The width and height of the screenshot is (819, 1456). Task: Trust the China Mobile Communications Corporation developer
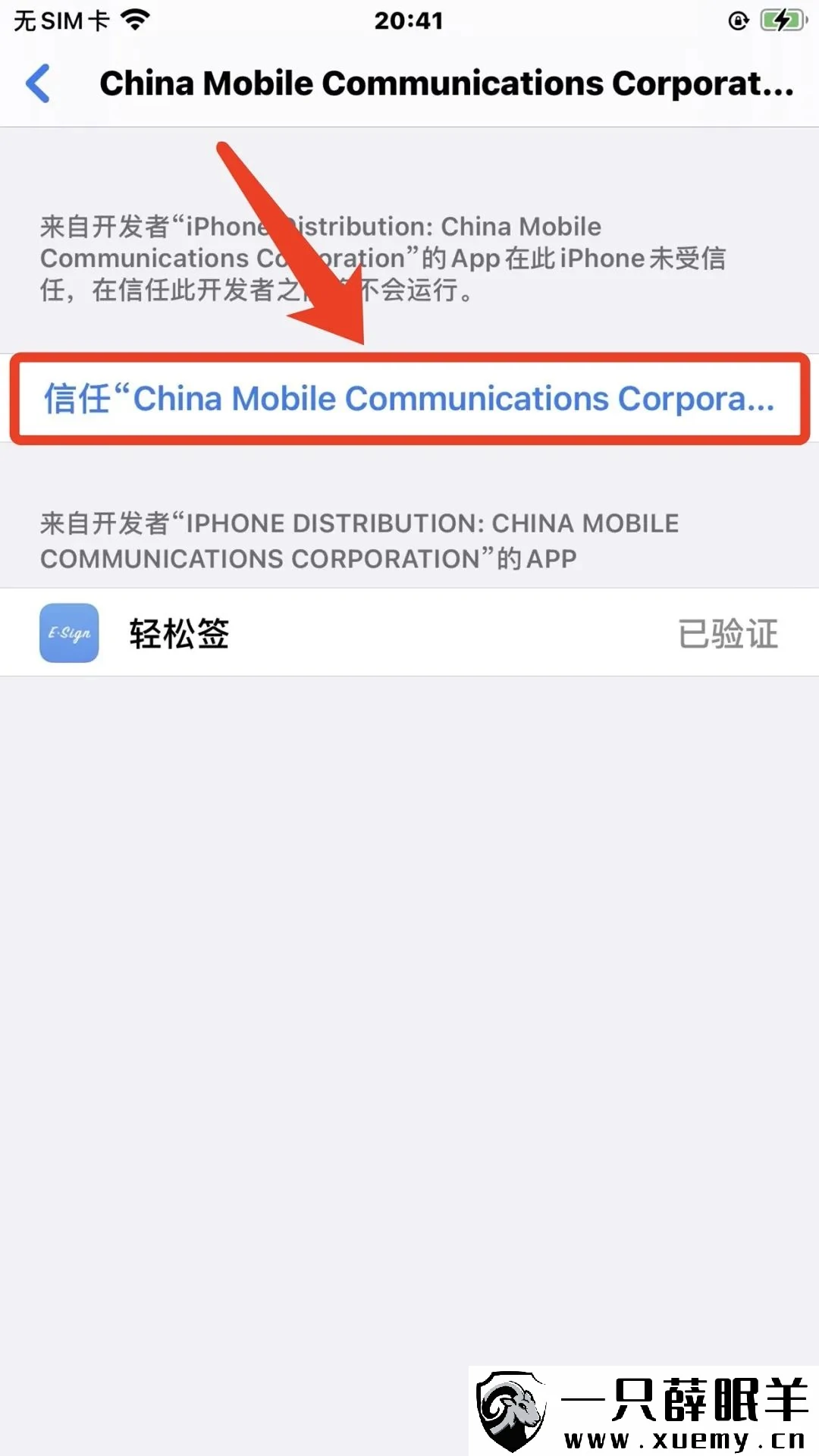[x=409, y=399]
